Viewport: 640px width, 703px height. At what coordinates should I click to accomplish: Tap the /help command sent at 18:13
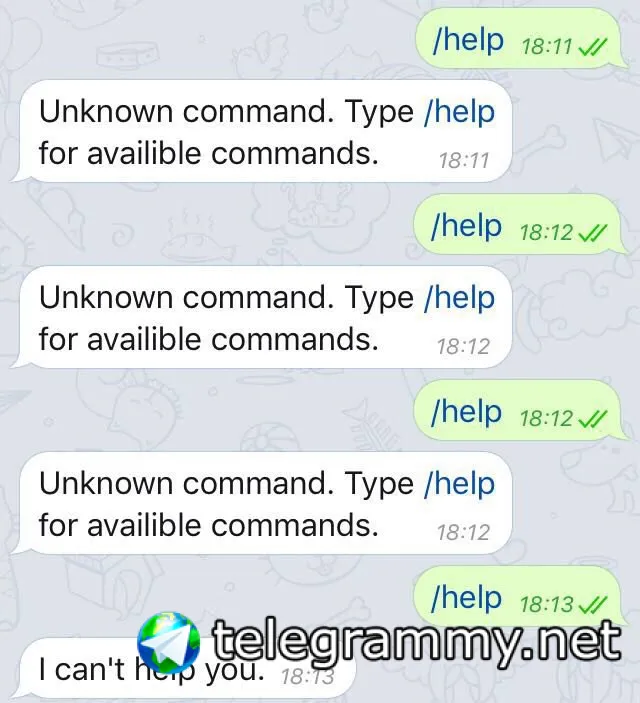(x=465, y=598)
